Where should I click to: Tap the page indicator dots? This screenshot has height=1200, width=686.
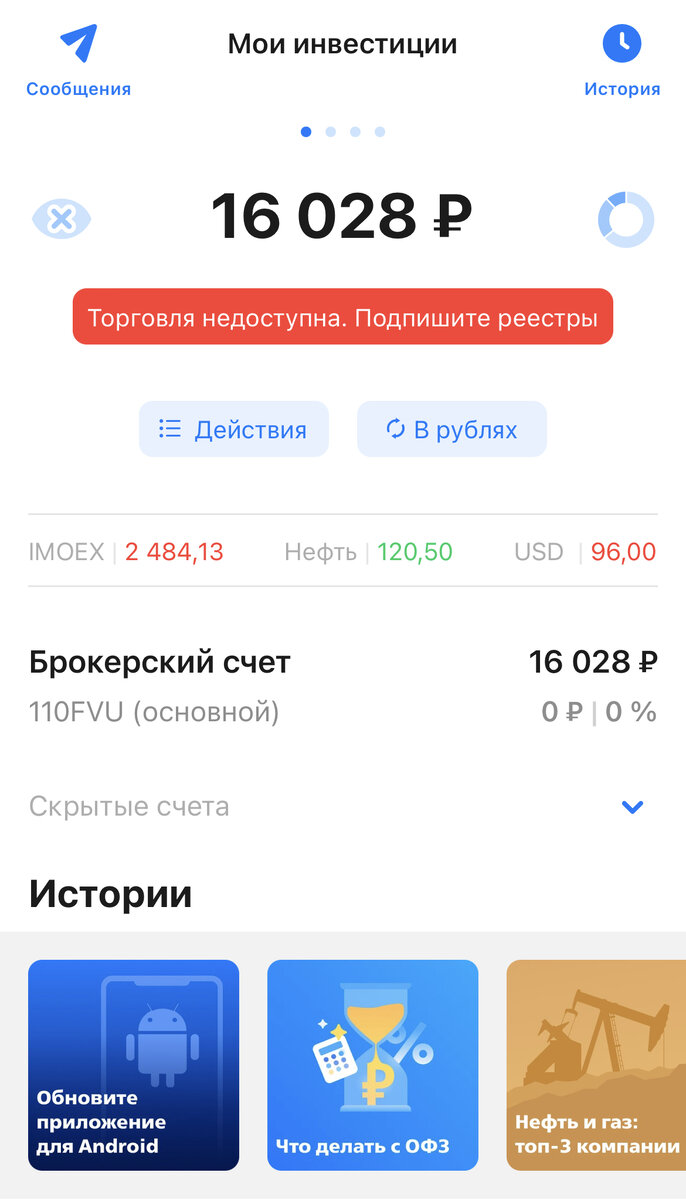click(x=343, y=132)
